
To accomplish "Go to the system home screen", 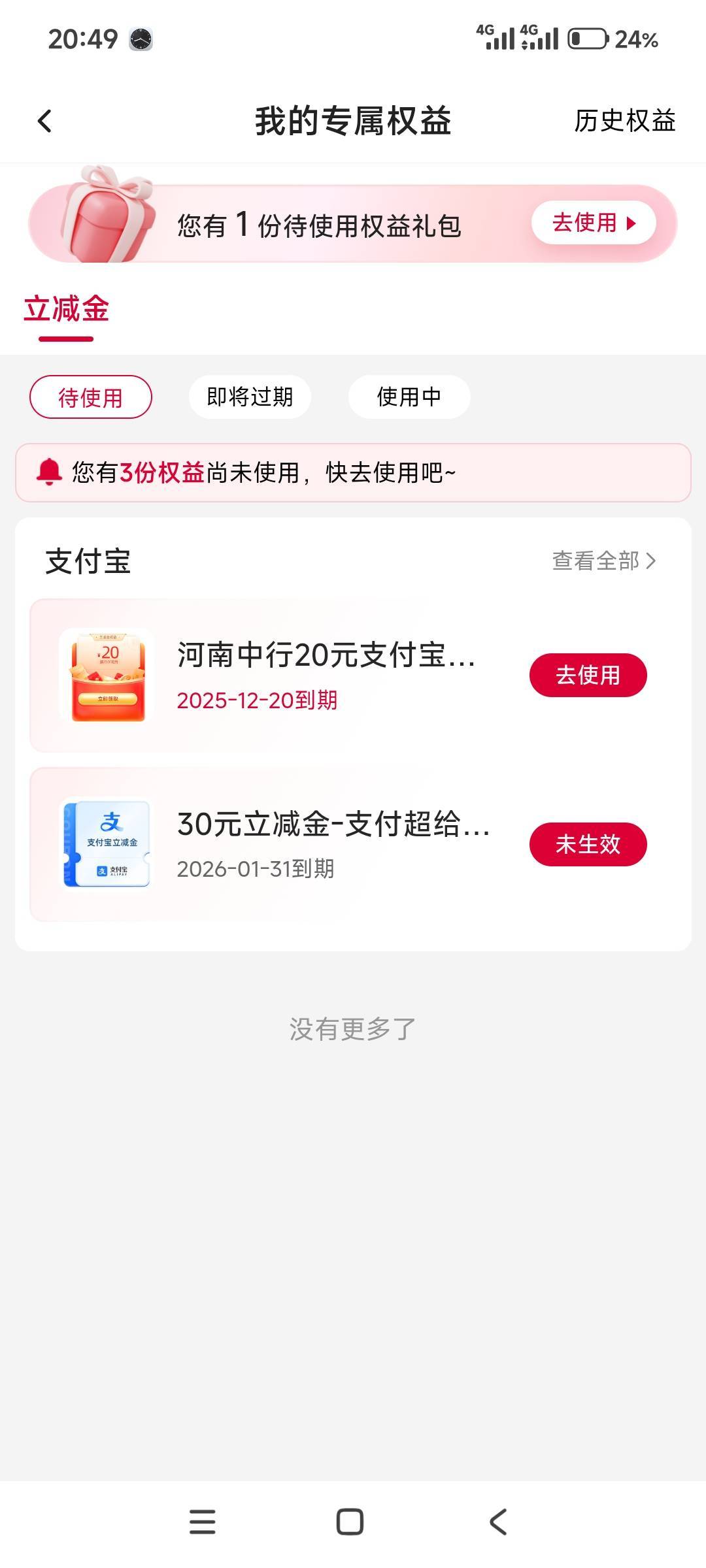I will click(350, 1522).
